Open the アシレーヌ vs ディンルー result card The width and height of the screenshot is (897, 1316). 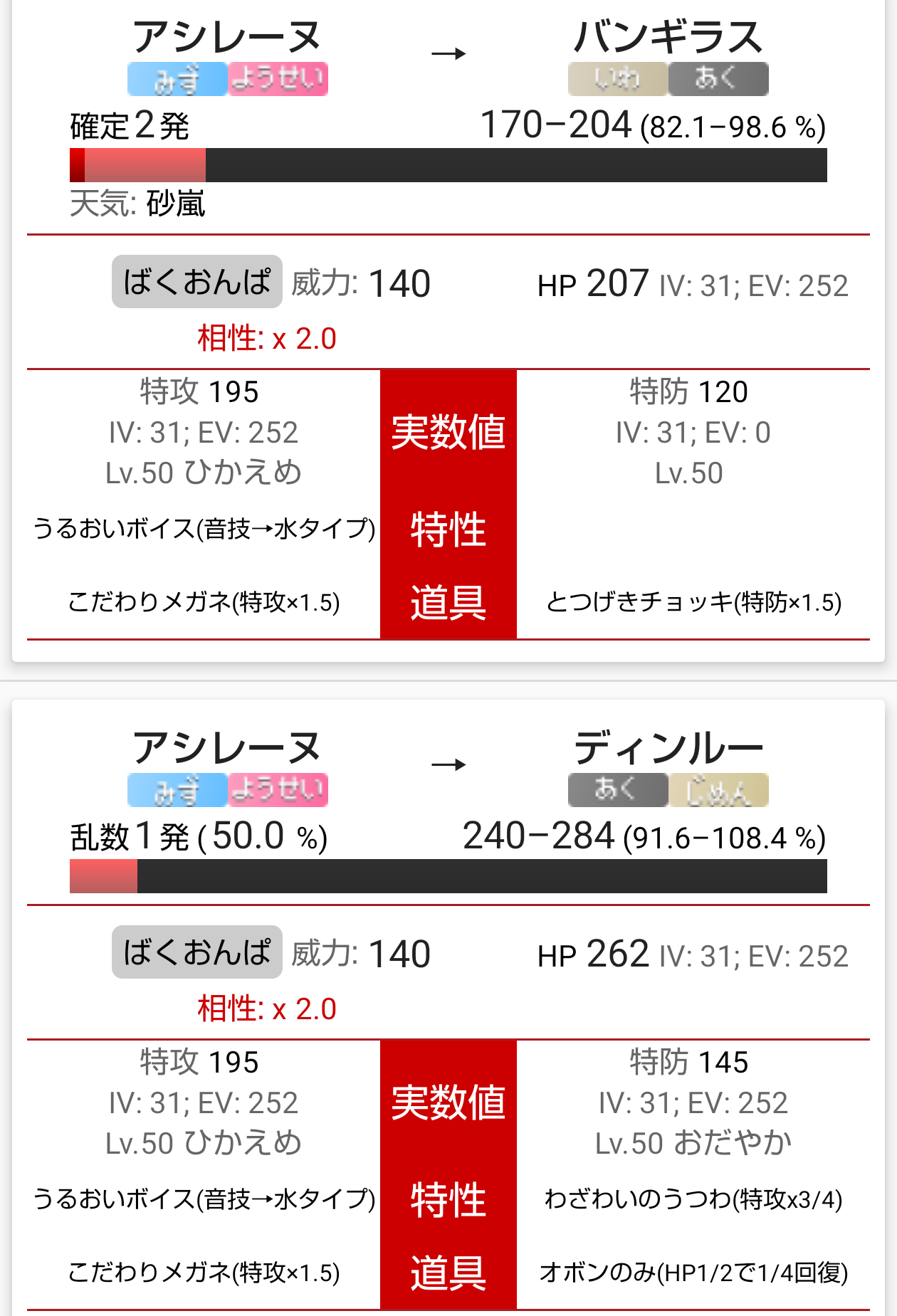[448, 1007]
